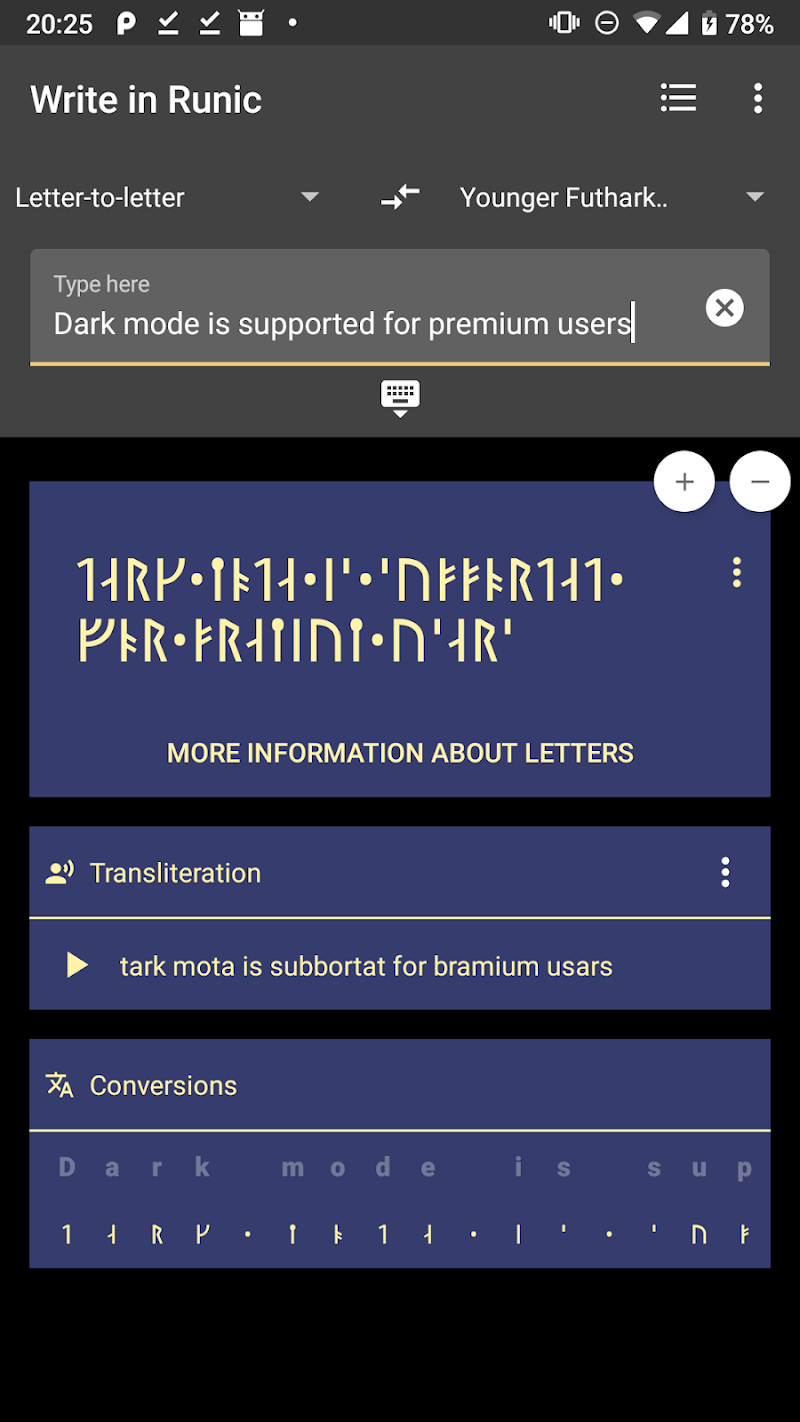Open the Transliteration card options menu

click(725, 873)
